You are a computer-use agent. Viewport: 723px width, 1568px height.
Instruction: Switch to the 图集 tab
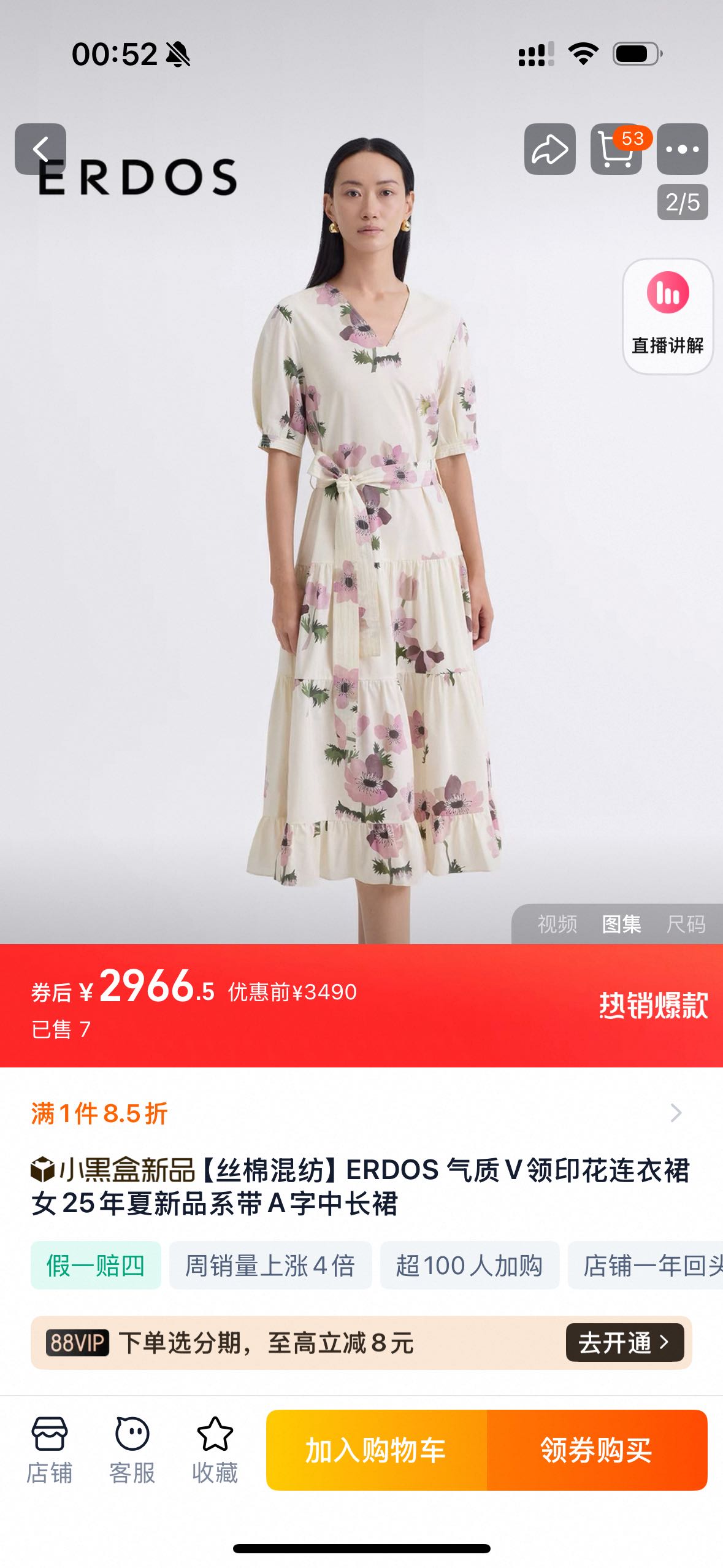[621, 924]
